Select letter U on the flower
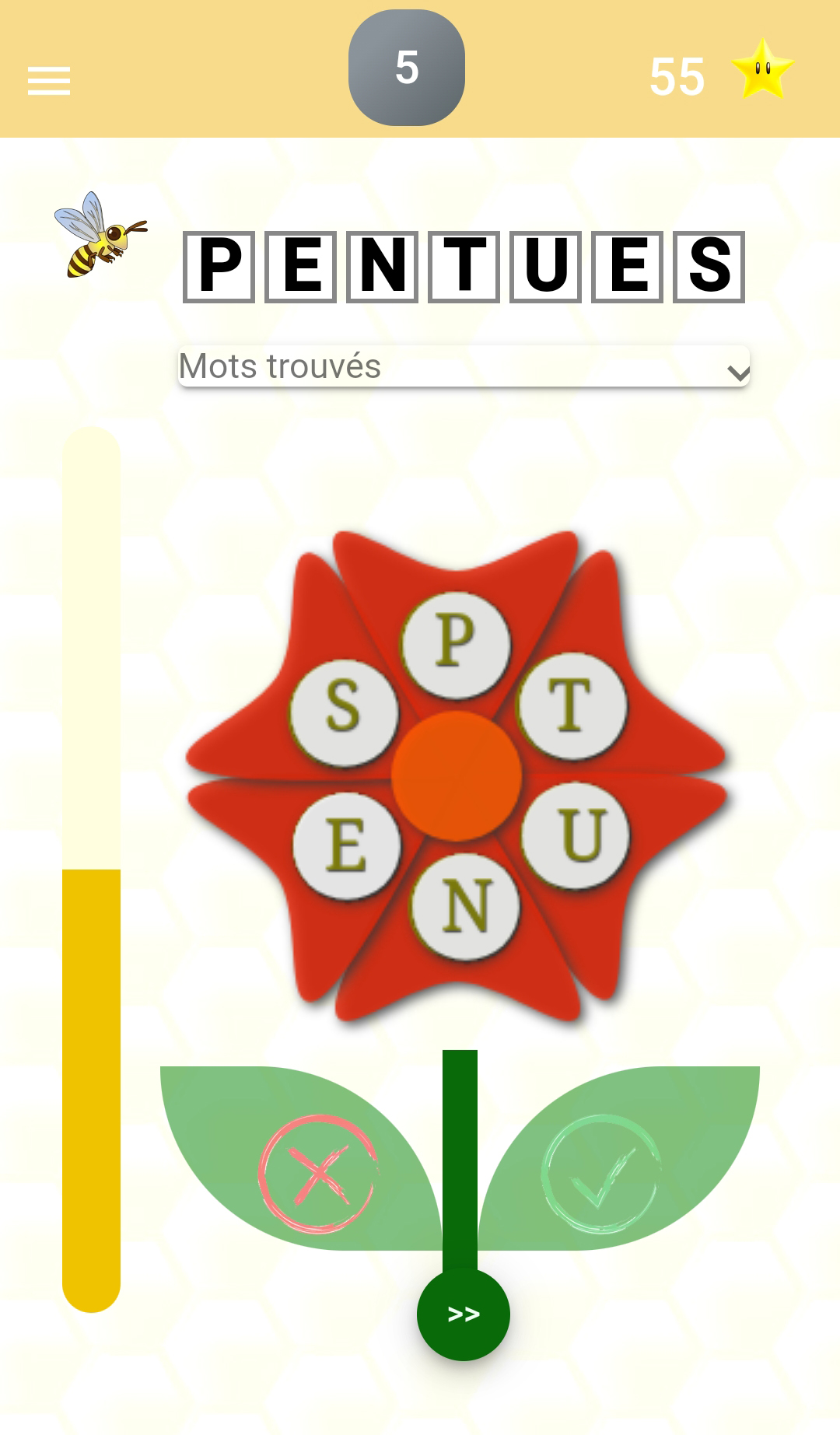The width and height of the screenshot is (840, 1435). pos(575,835)
